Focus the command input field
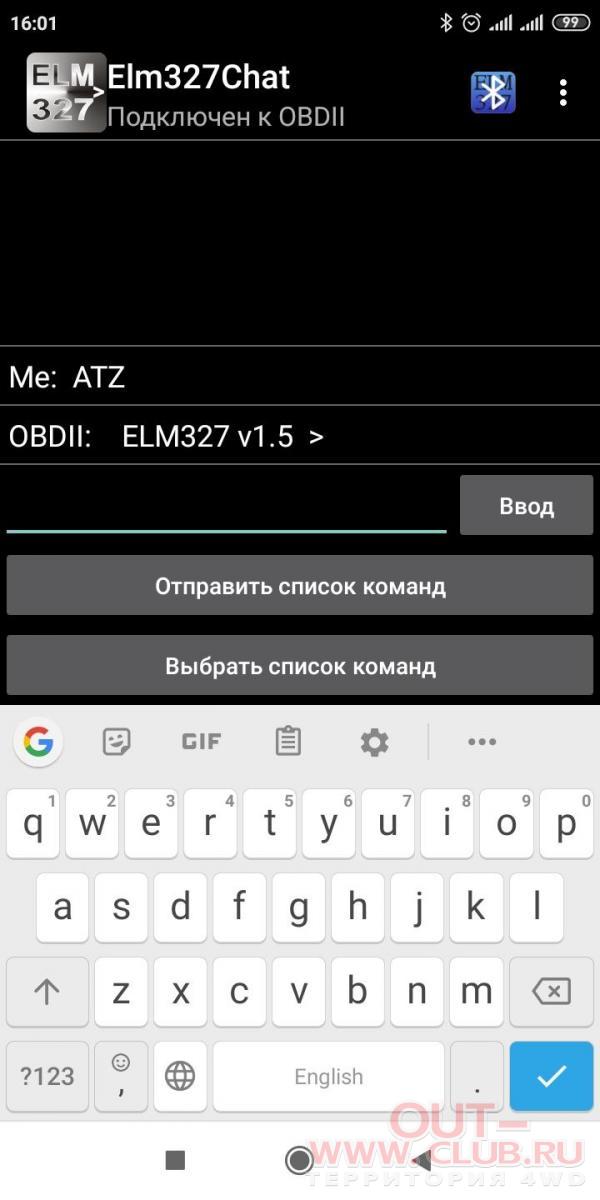 click(226, 505)
